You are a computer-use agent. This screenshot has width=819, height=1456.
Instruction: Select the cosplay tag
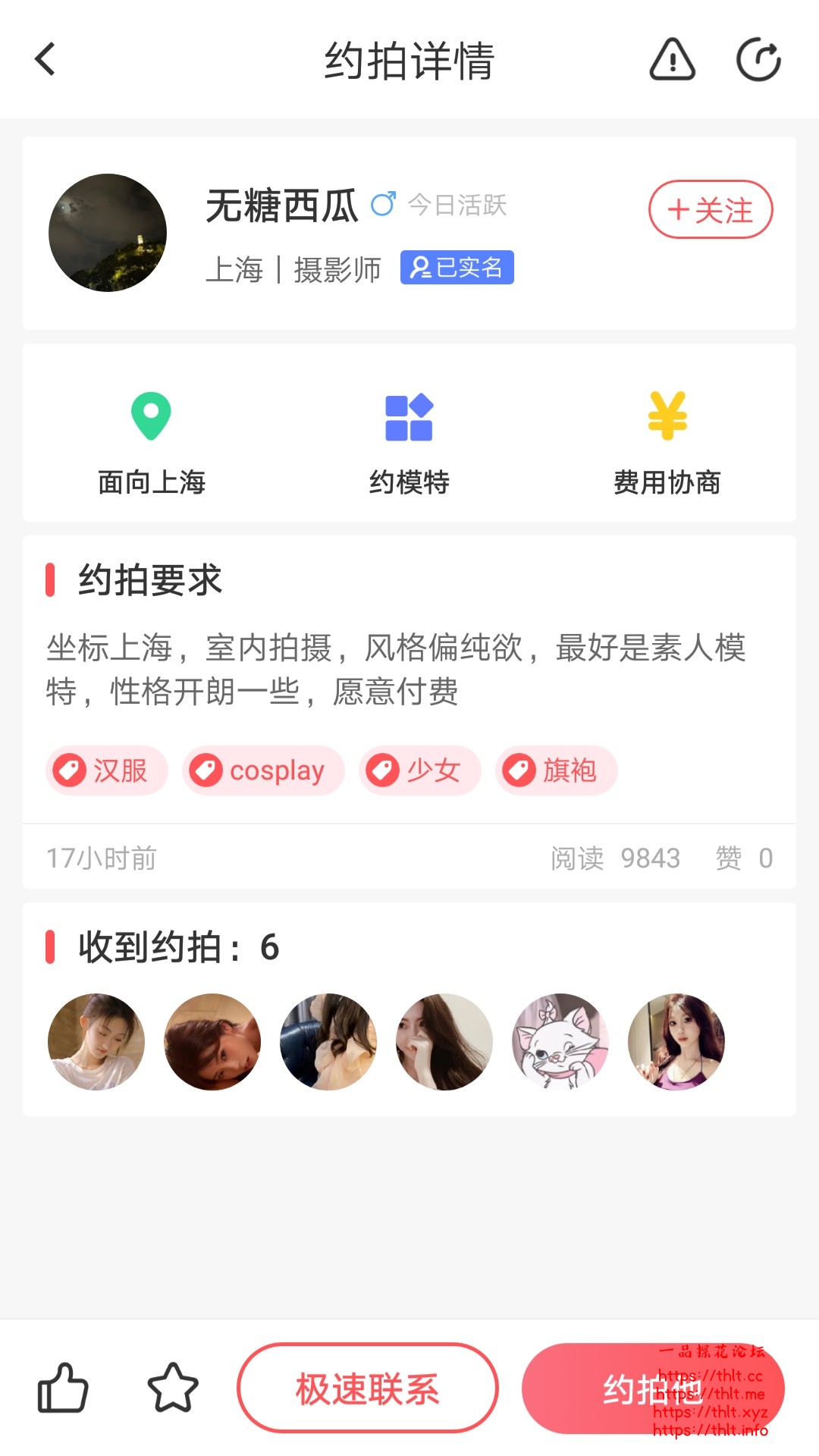tap(262, 770)
